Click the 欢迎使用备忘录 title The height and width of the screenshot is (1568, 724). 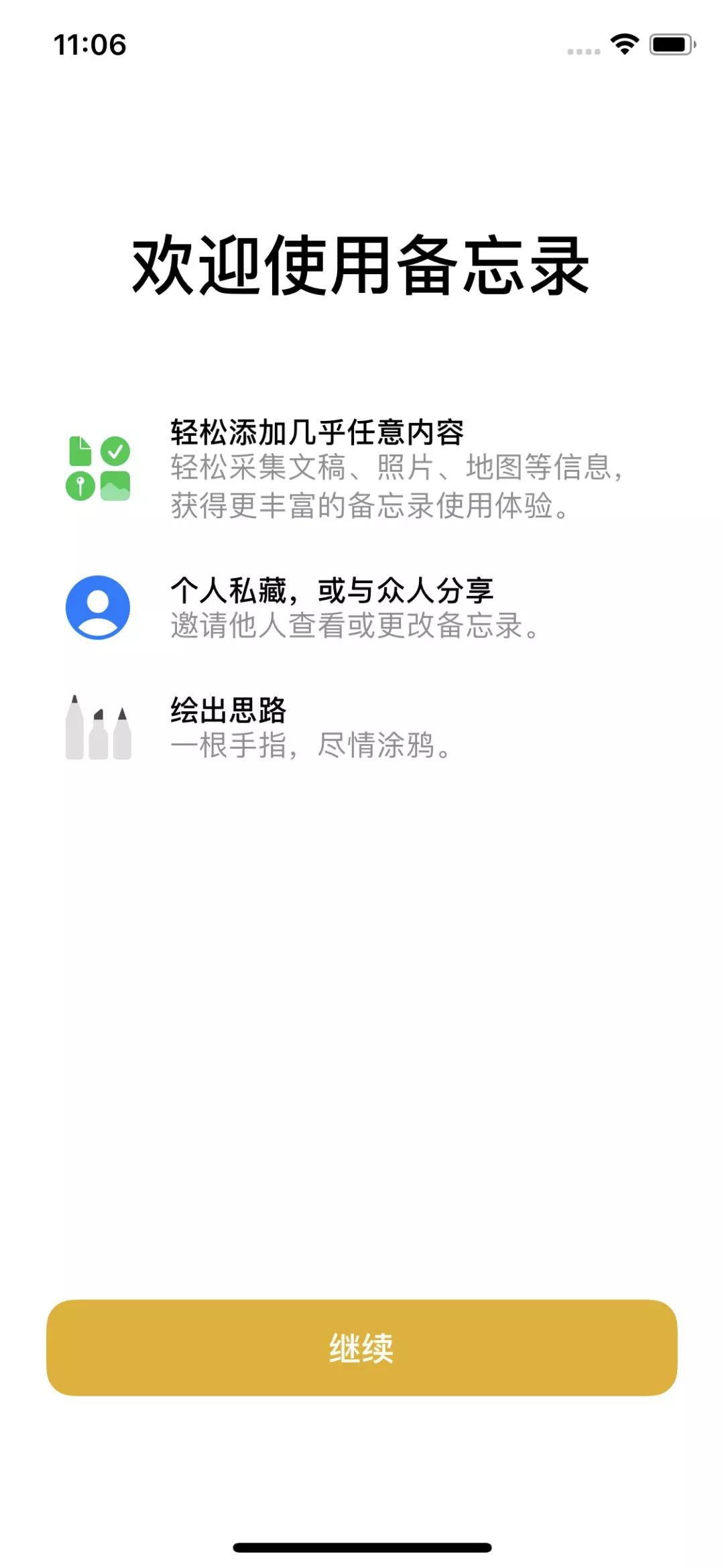pos(362,265)
